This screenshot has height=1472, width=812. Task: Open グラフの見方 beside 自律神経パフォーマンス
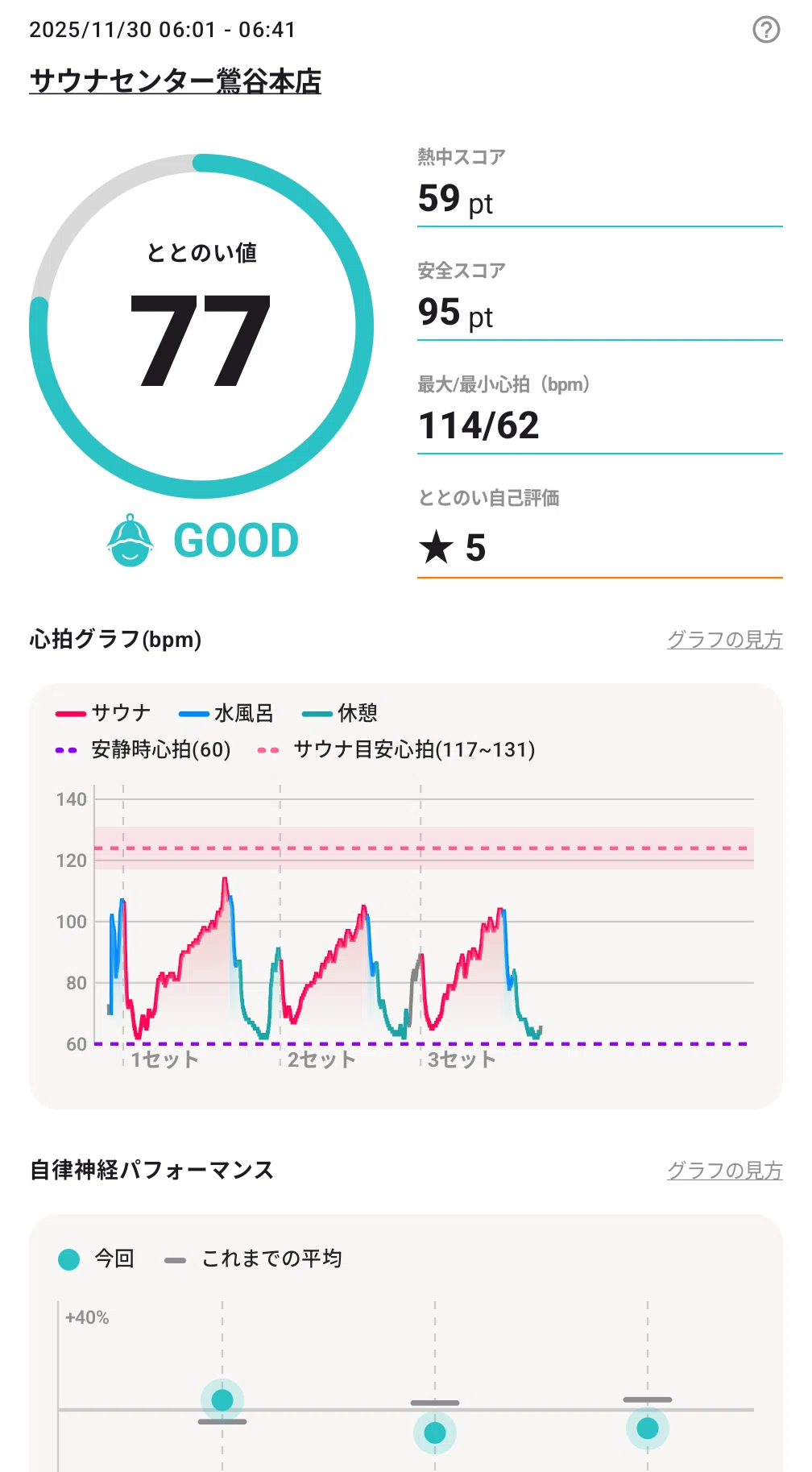(x=724, y=1171)
